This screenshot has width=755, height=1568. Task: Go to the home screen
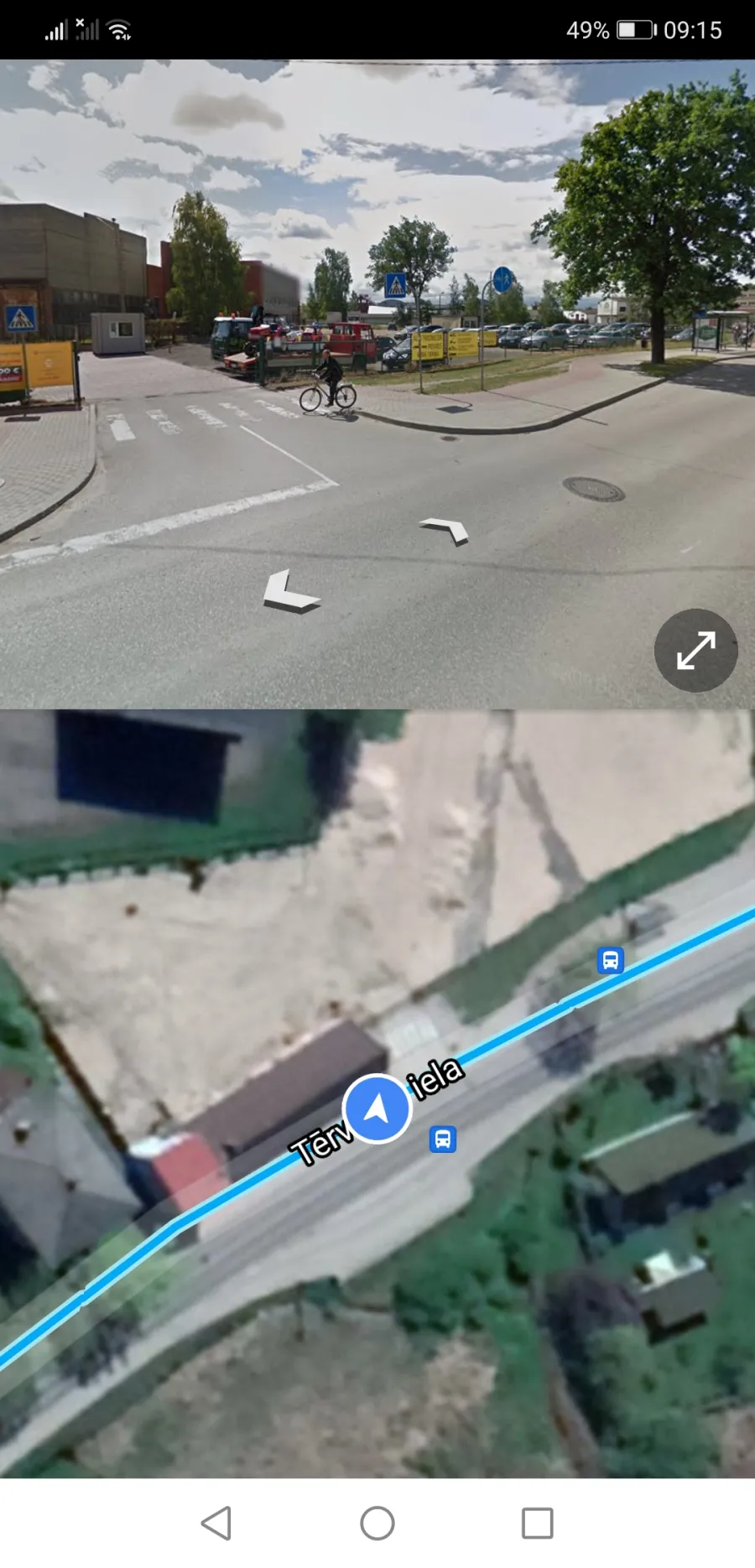(377, 1523)
